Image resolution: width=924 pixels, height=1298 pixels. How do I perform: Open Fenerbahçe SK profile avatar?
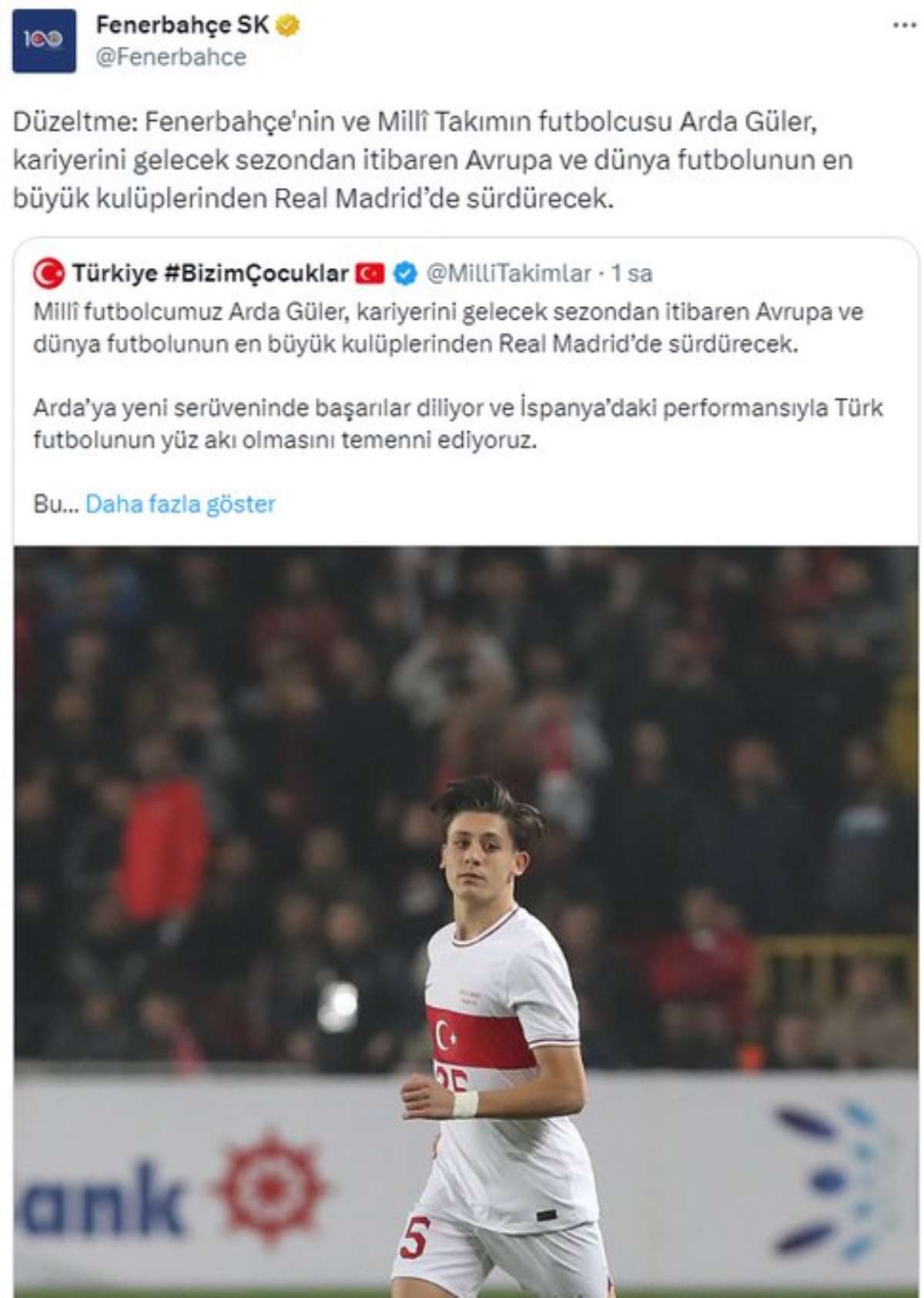tap(44, 41)
